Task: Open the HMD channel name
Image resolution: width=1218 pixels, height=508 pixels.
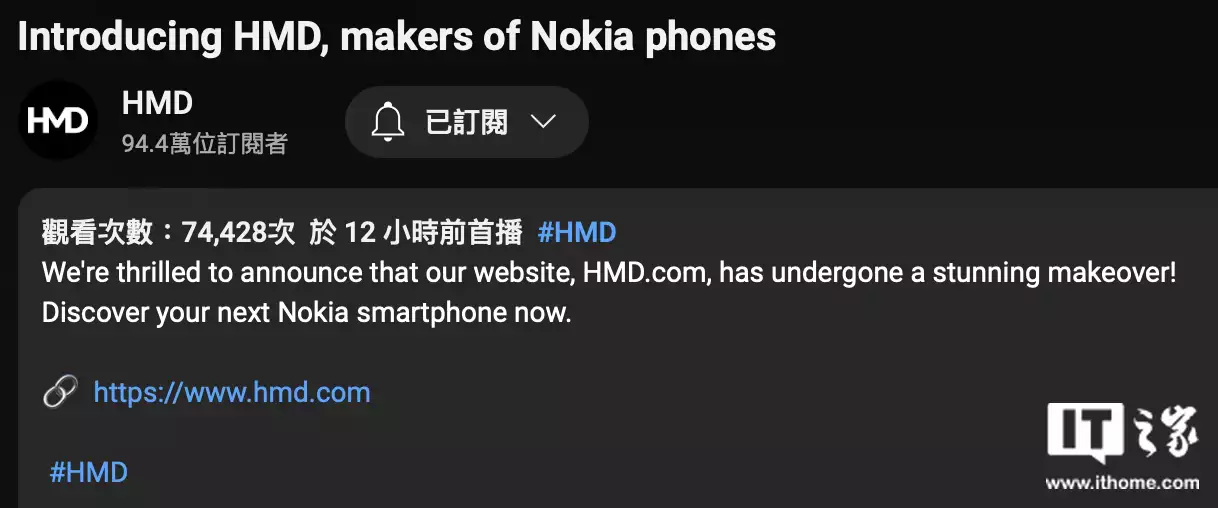Action: pos(157,102)
